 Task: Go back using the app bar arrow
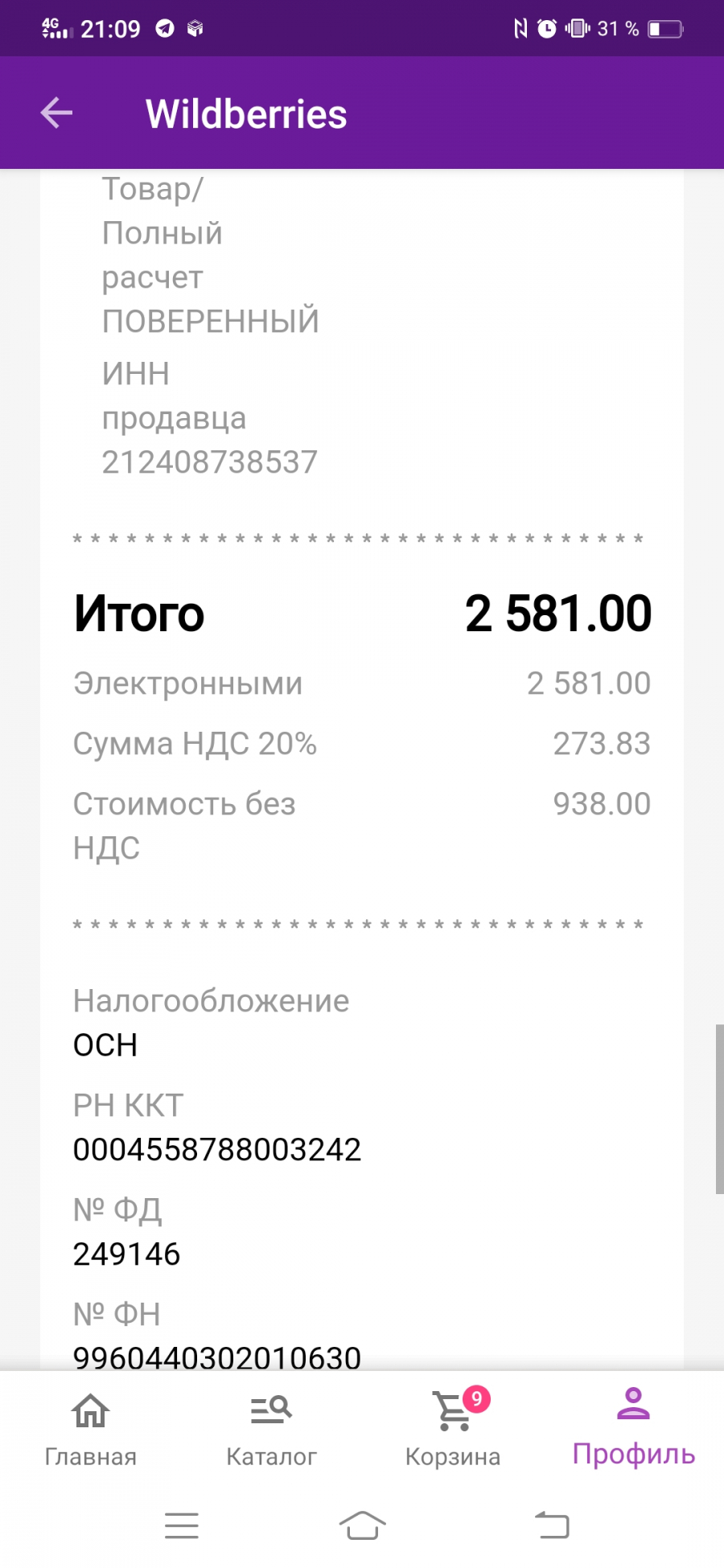click(x=56, y=113)
